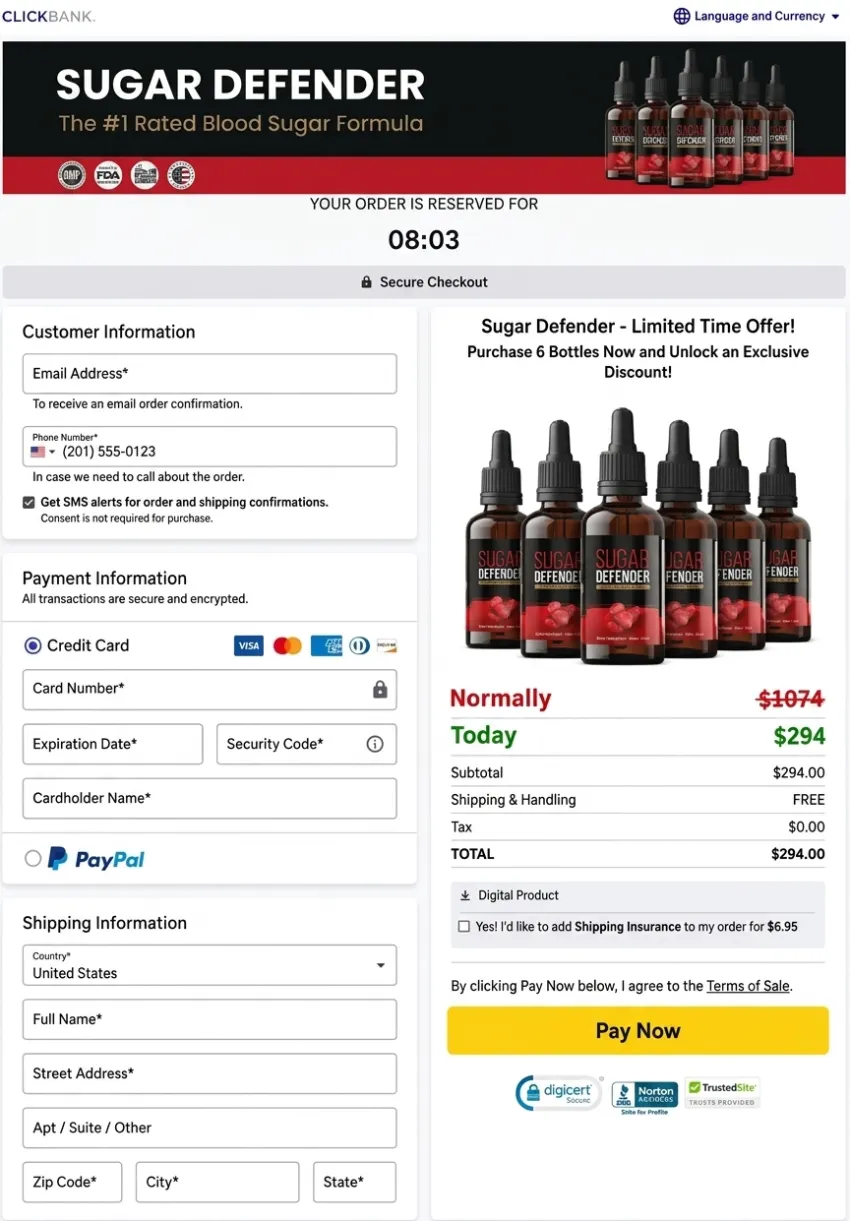Check the Shipping Insurance add-on box
Screen dimensions: 850x1221
464,926
